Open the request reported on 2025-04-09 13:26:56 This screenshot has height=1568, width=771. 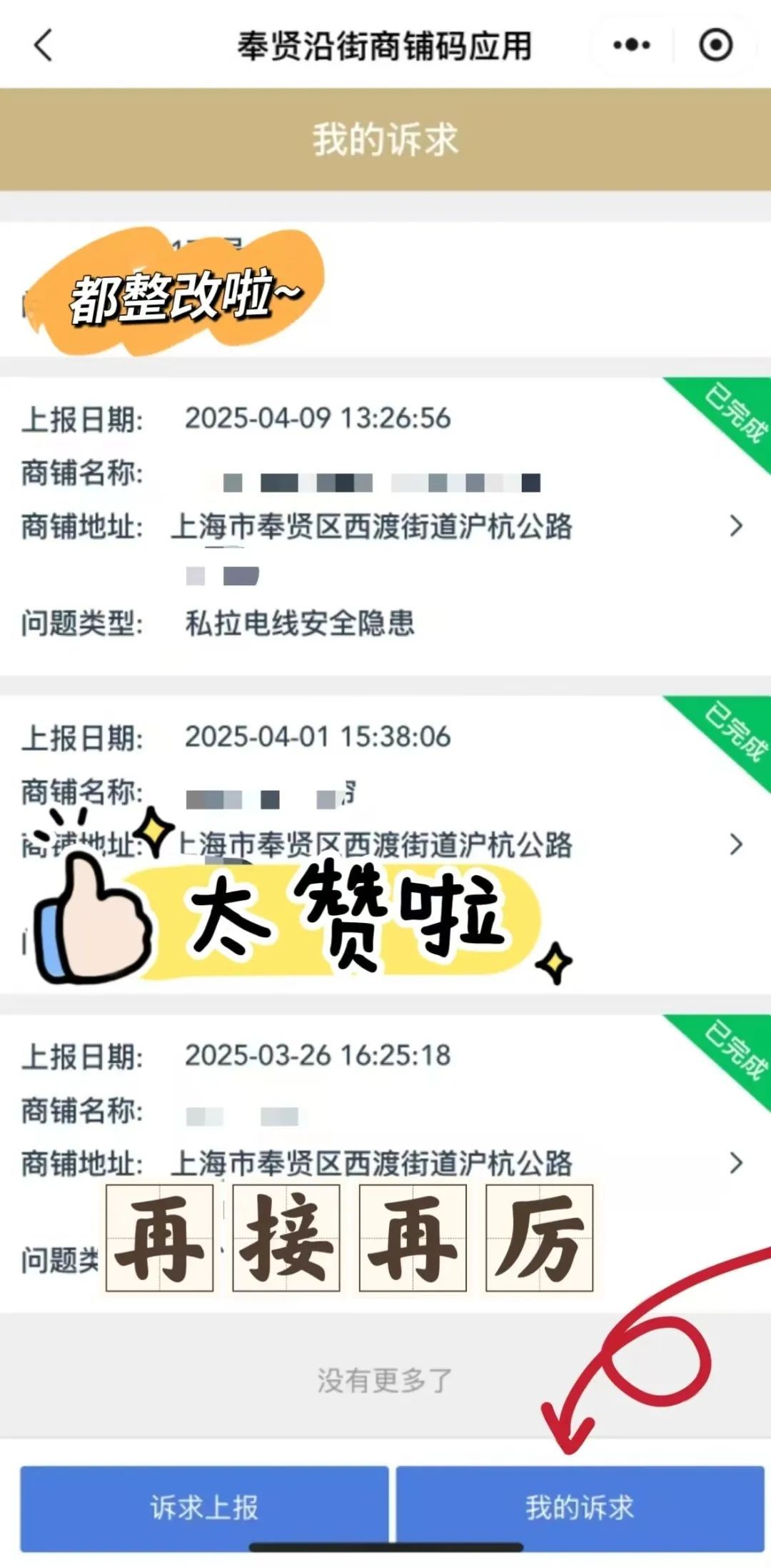click(x=736, y=526)
